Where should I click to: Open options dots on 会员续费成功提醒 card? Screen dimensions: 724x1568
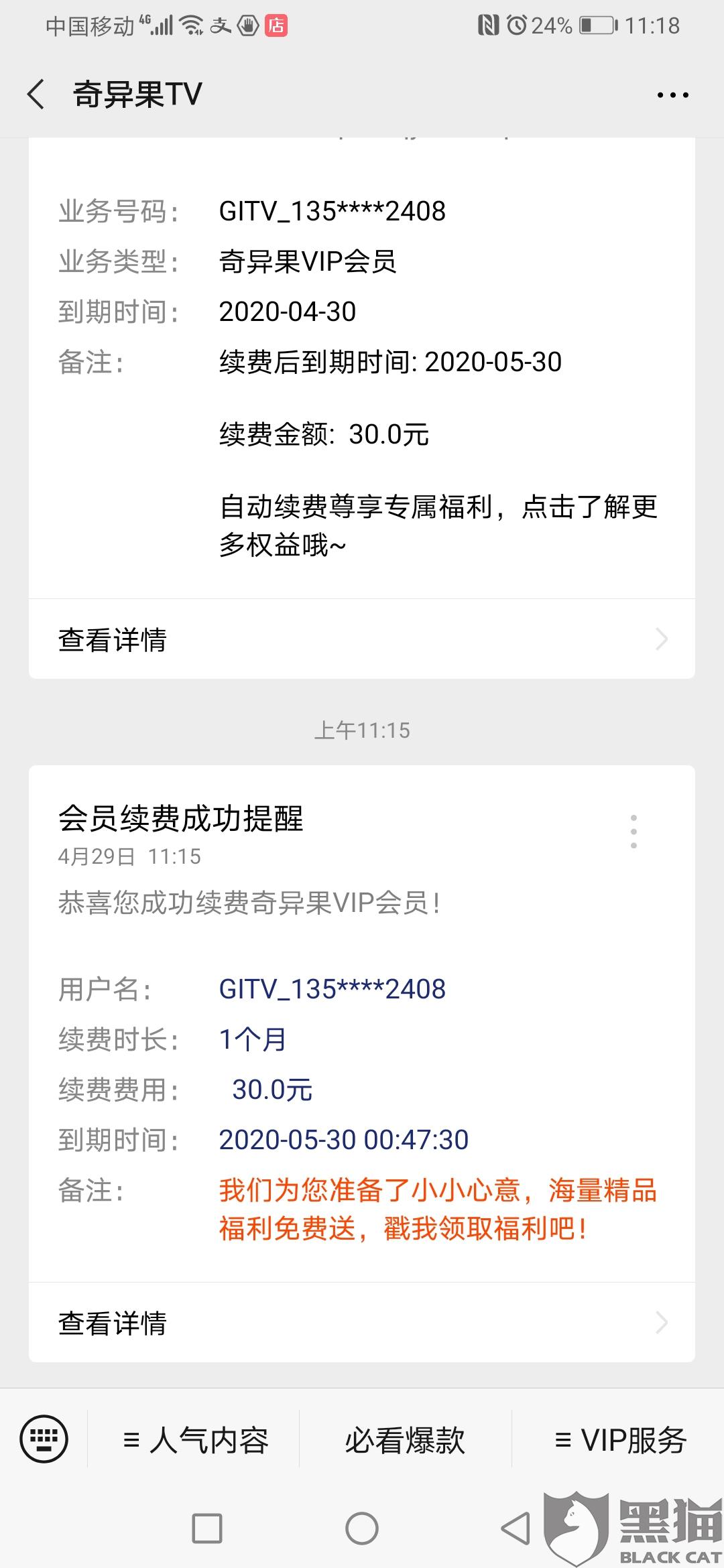pos(633,832)
